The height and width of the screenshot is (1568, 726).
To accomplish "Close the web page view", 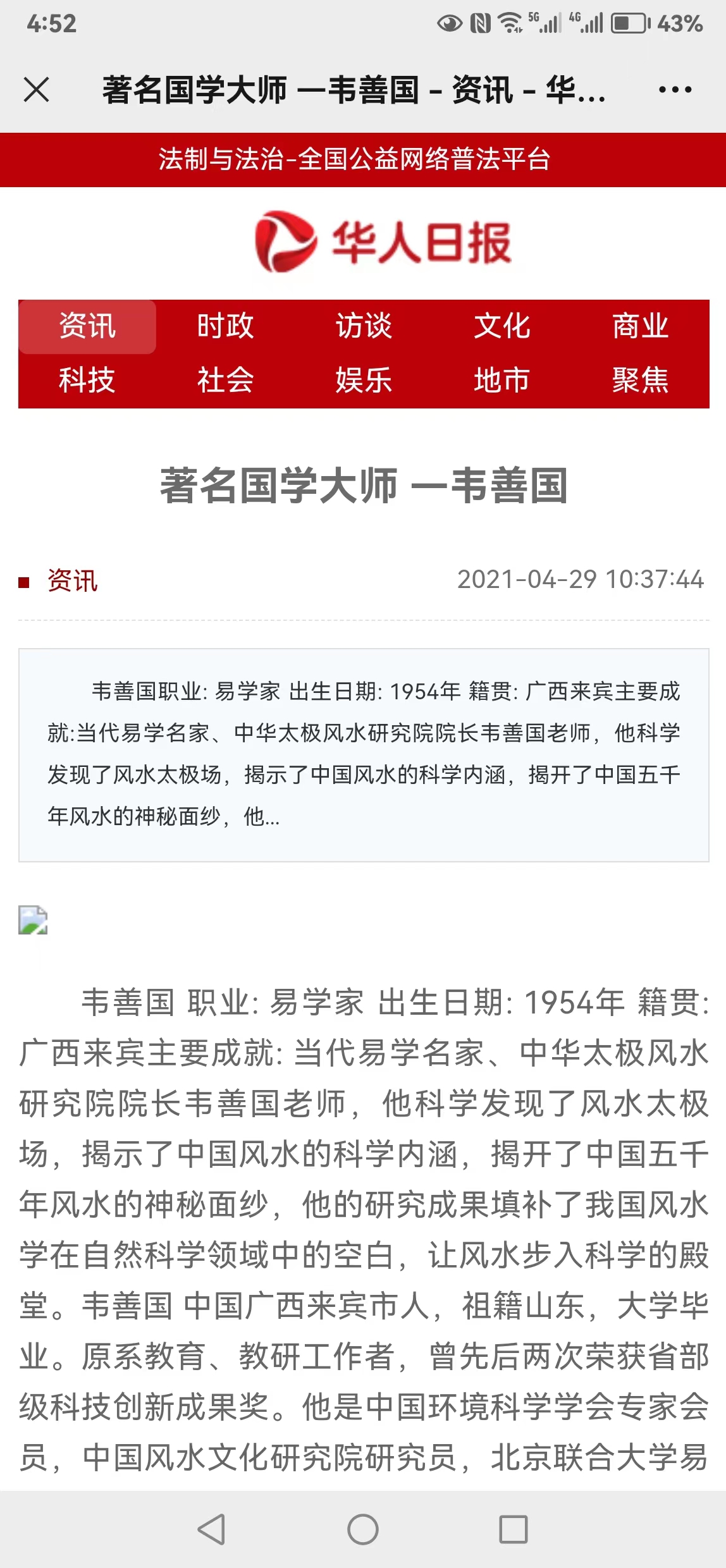I will tap(36, 89).
